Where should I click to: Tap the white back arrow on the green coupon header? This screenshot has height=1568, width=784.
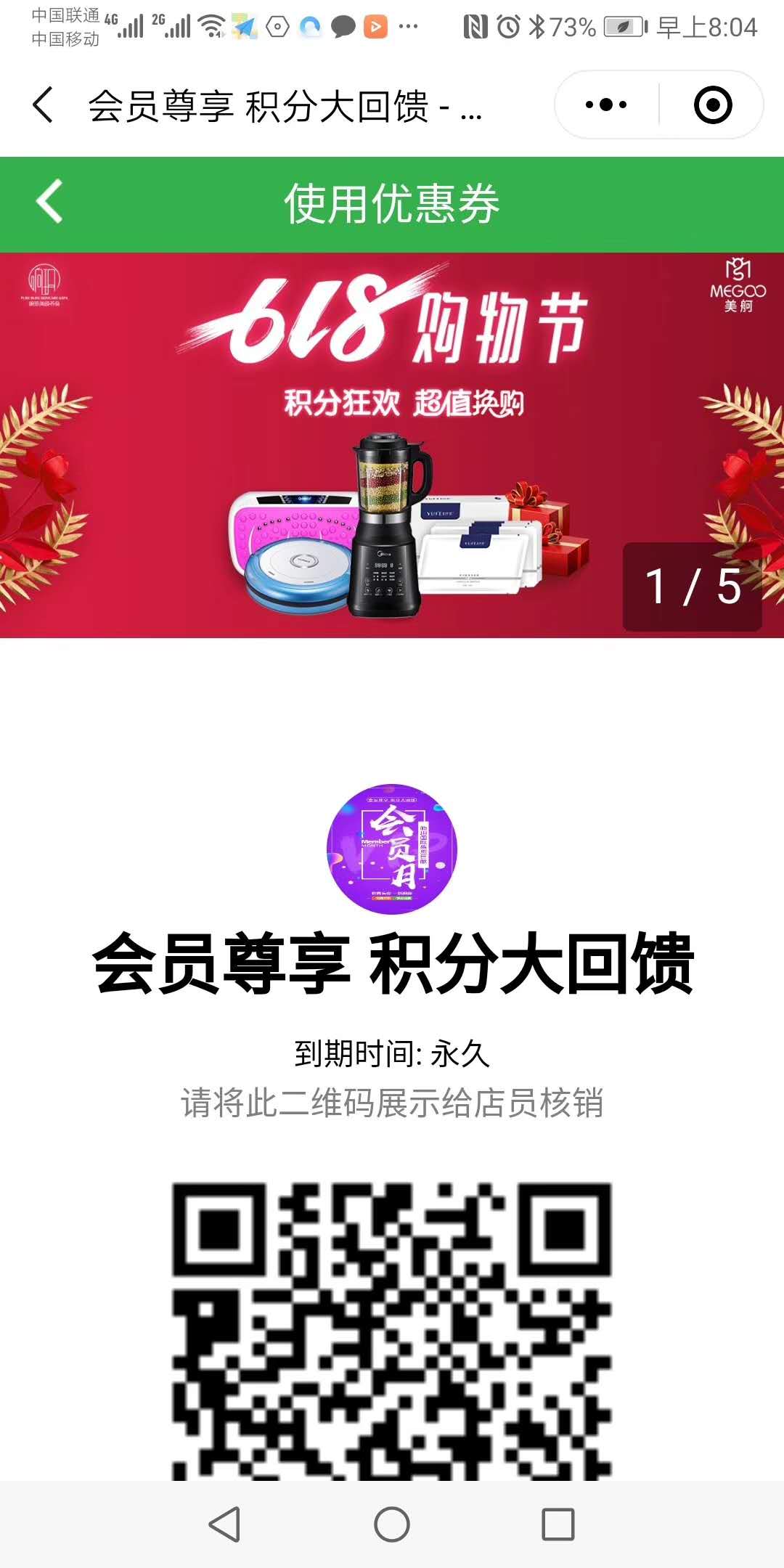coord(49,201)
